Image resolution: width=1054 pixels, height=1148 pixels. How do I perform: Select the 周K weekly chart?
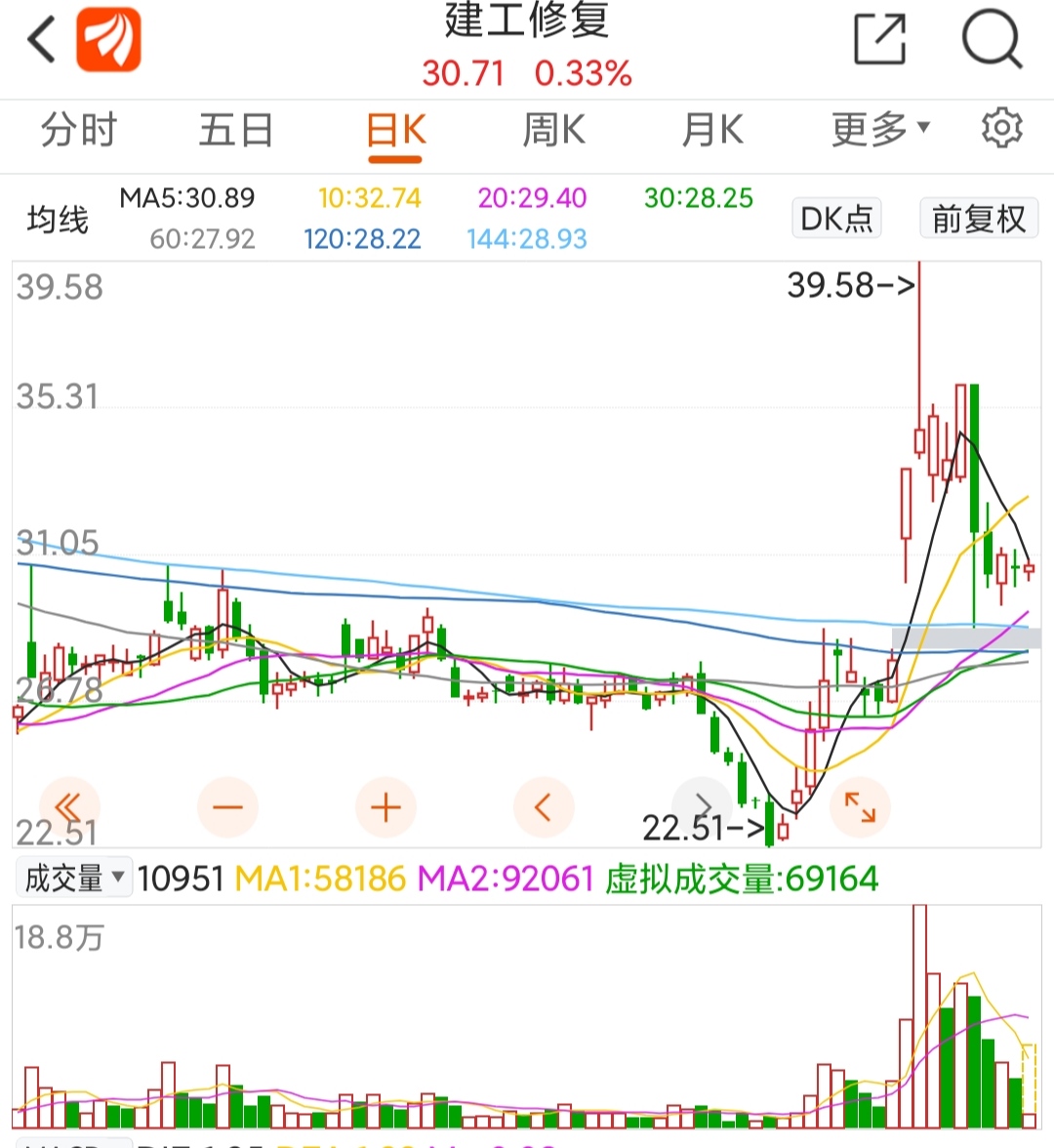(553, 127)
